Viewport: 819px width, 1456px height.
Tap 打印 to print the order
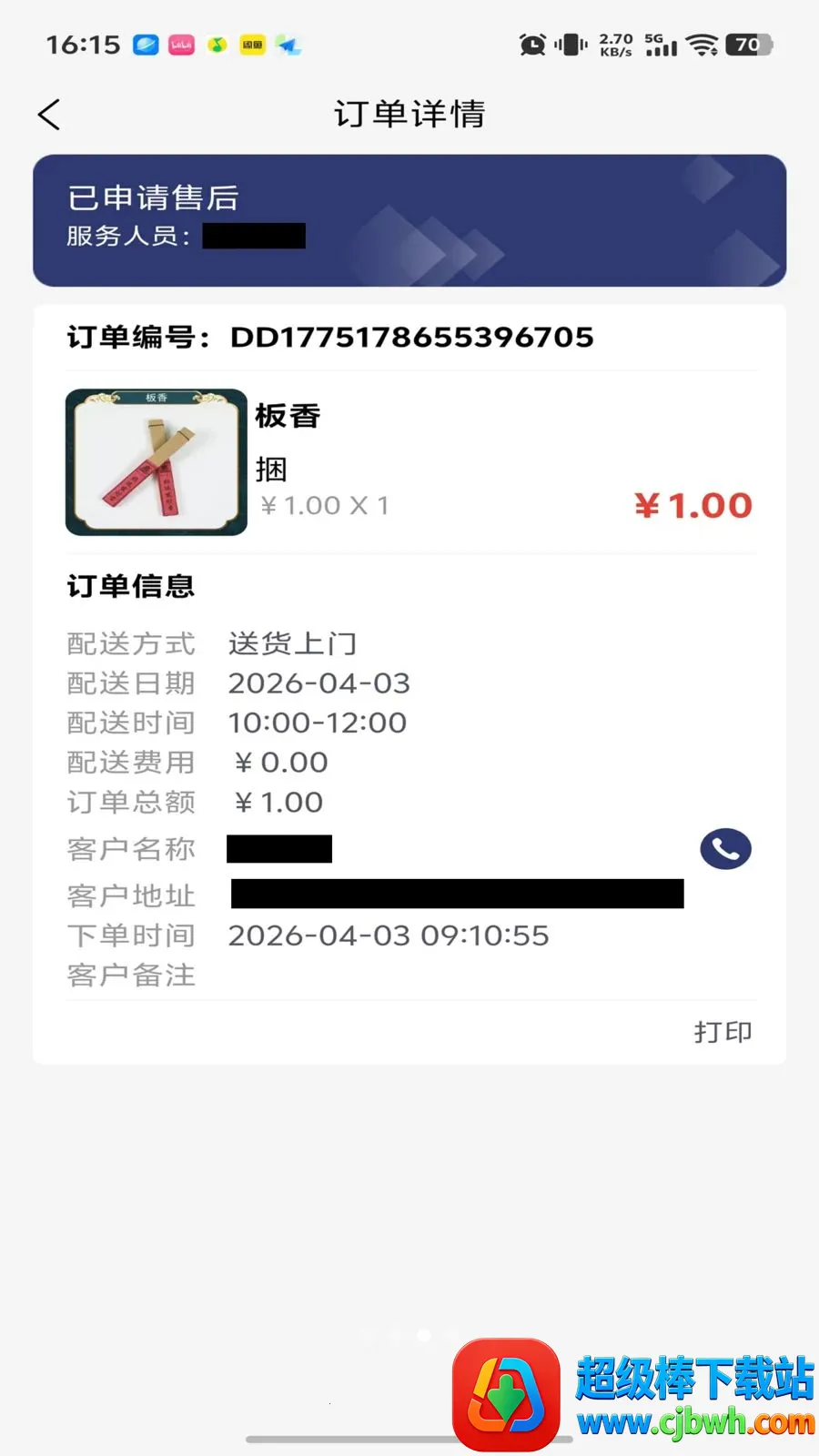pyautogui.click(x=723, y=1032)
